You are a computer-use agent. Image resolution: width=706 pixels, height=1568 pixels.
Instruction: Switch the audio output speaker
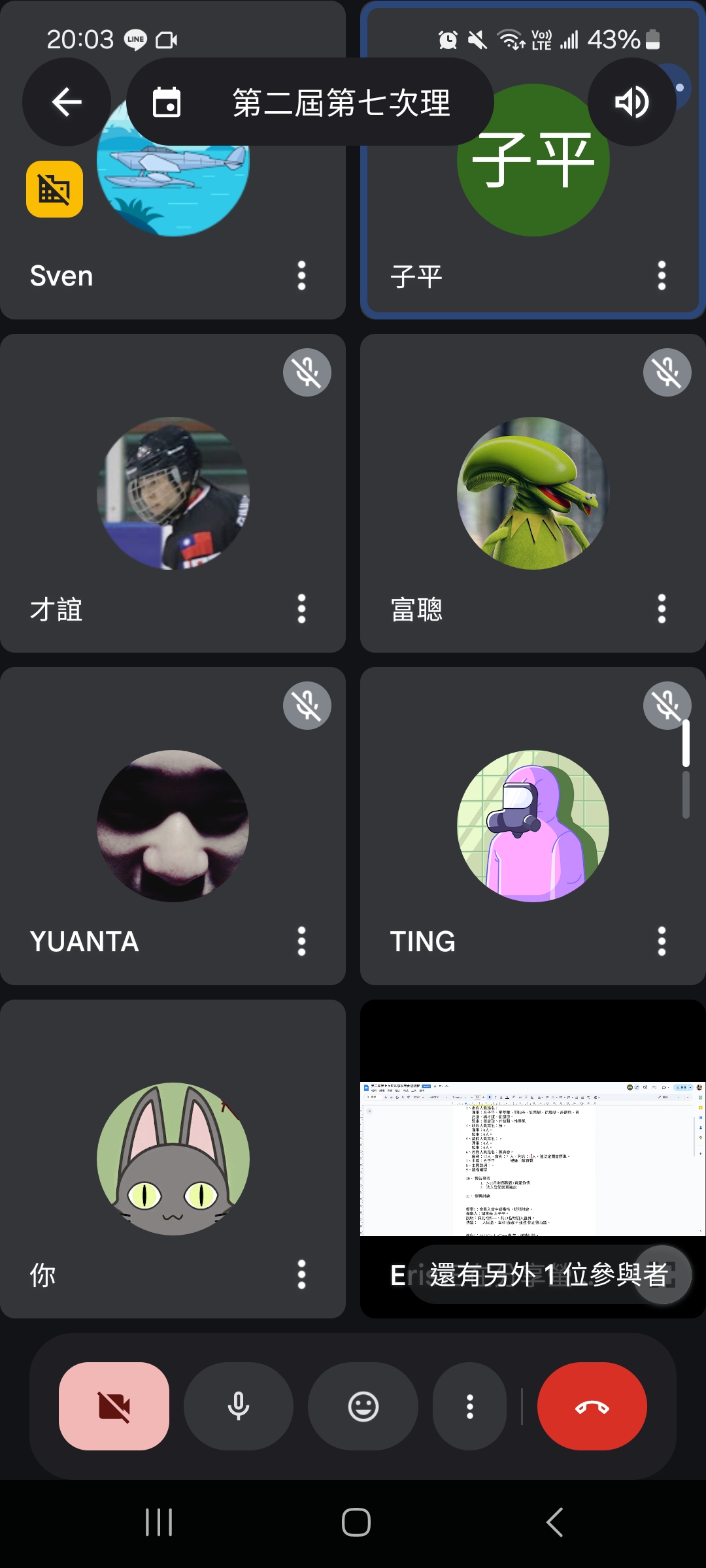coord(631,102)
